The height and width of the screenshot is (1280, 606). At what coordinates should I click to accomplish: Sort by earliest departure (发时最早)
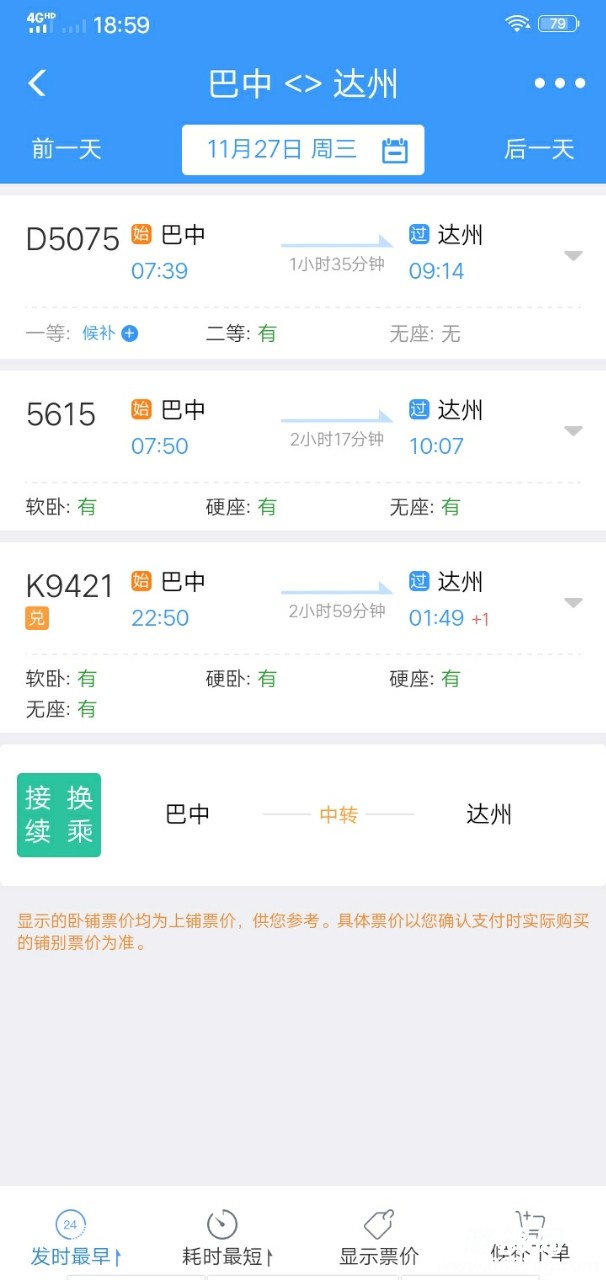pos(74,1239)
